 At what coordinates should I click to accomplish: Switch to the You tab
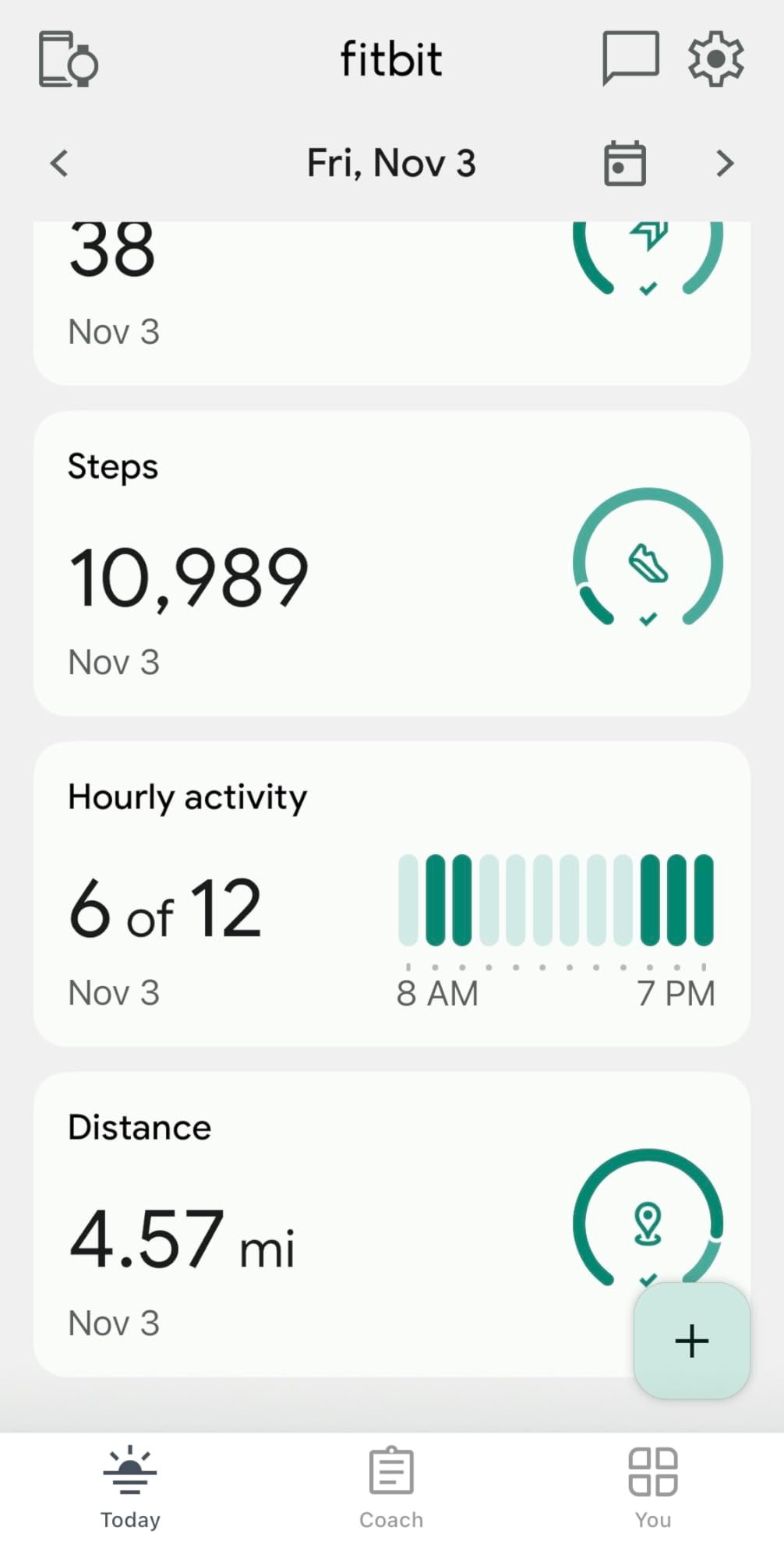[x=651, y=1485]
